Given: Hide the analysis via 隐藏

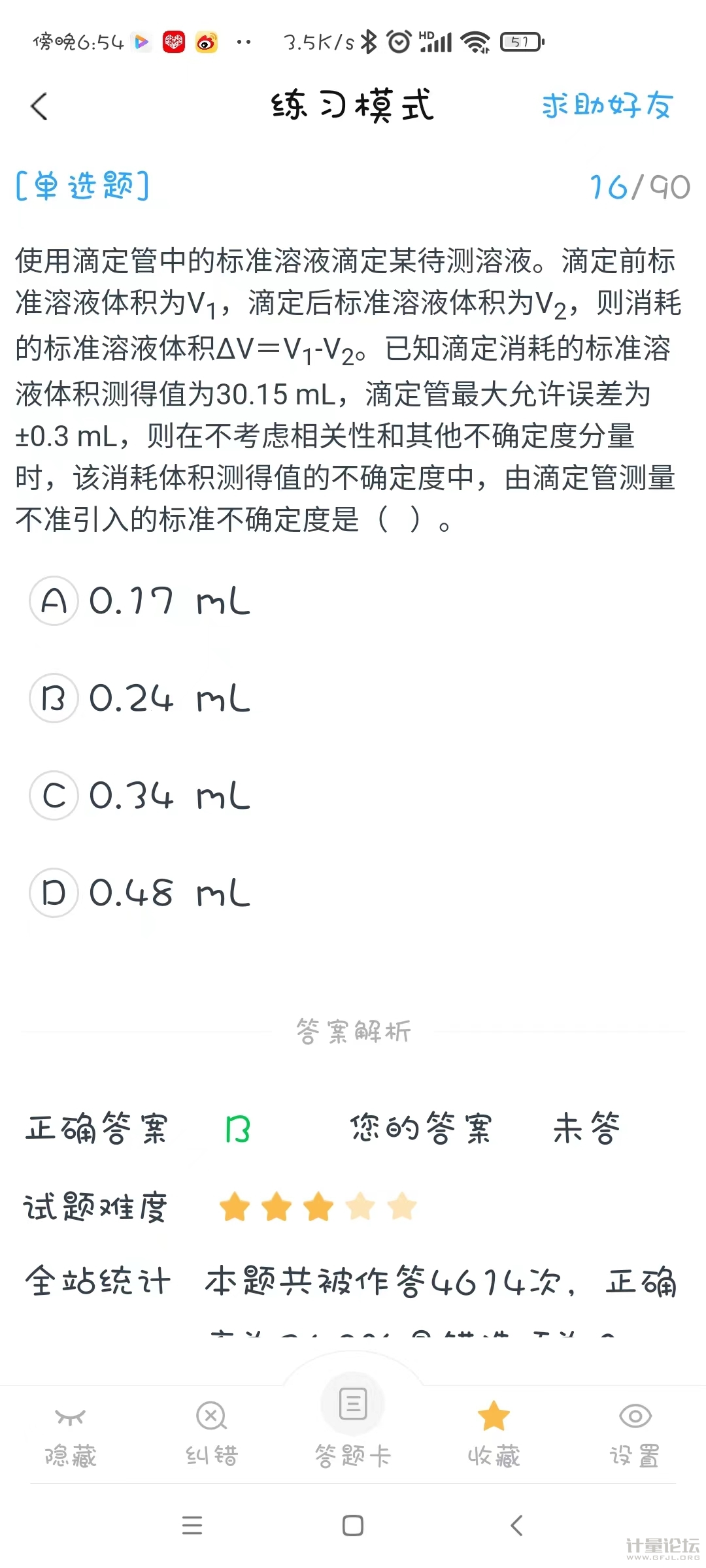Looking at the screenshot, I should (71, 1436).
